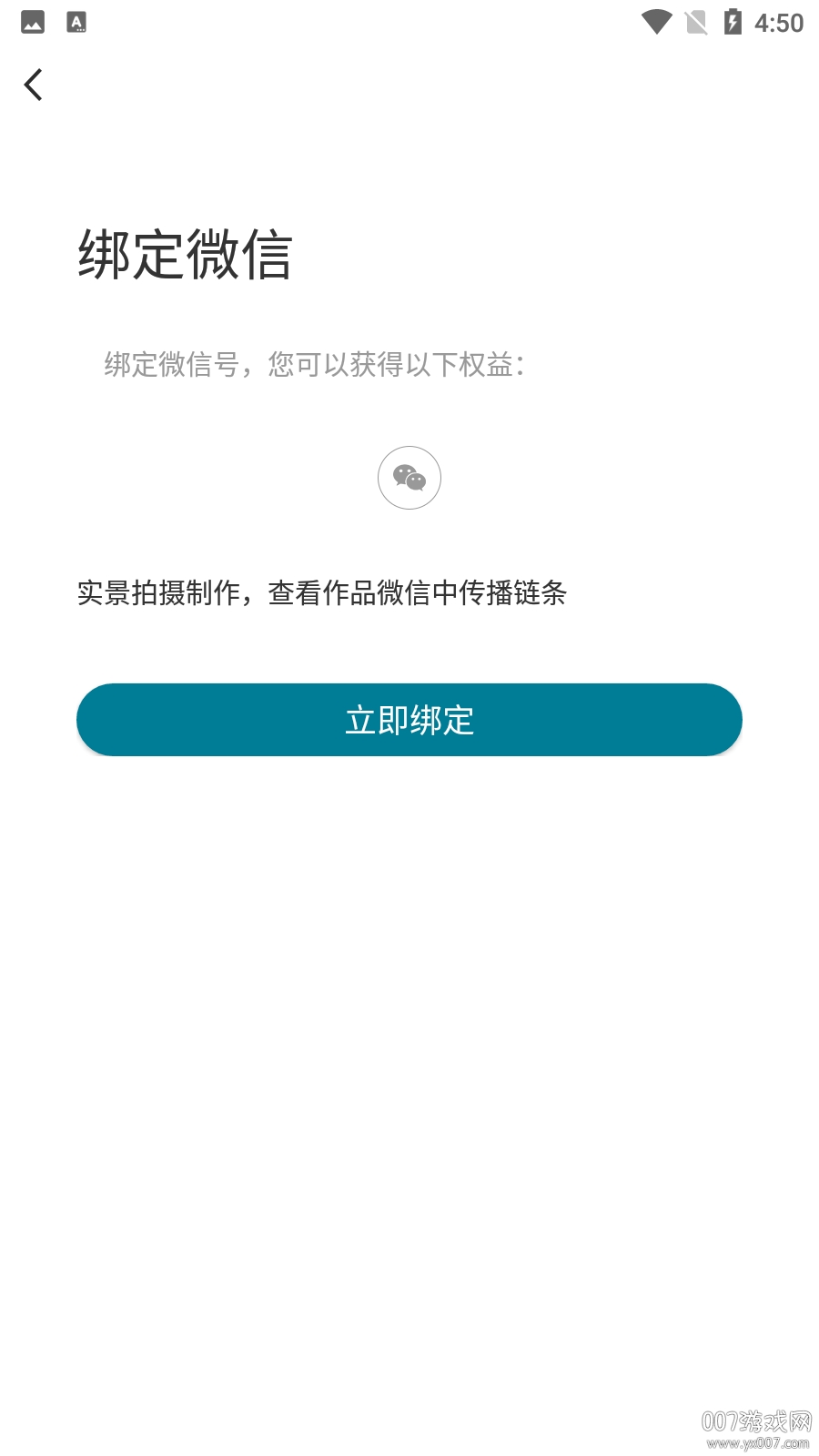This screenshot has width=819, height=1456.
Task: Click the clock showing 4:50
Action: (x=780, y=25)
